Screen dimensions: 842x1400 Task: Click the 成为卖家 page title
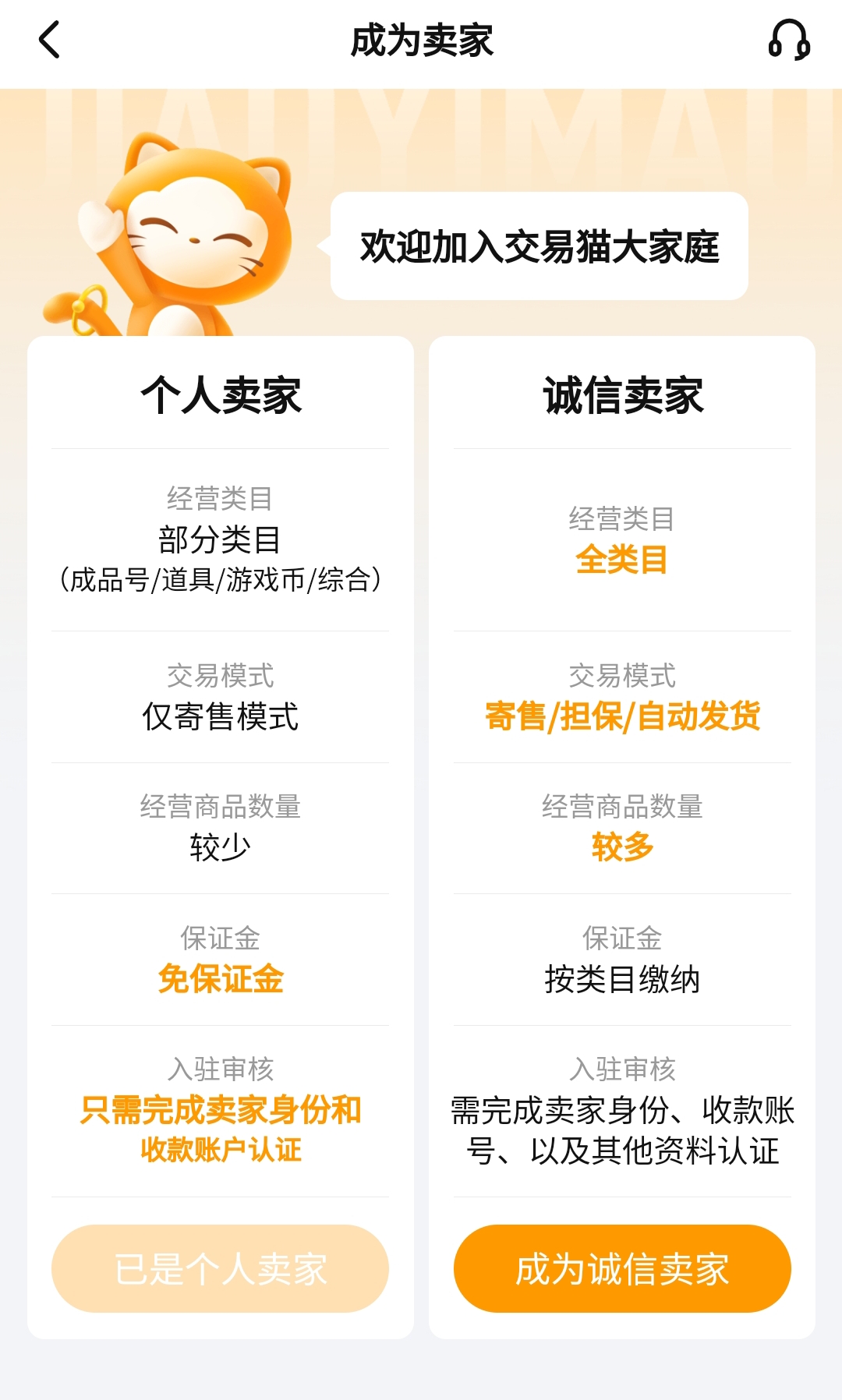421,43
